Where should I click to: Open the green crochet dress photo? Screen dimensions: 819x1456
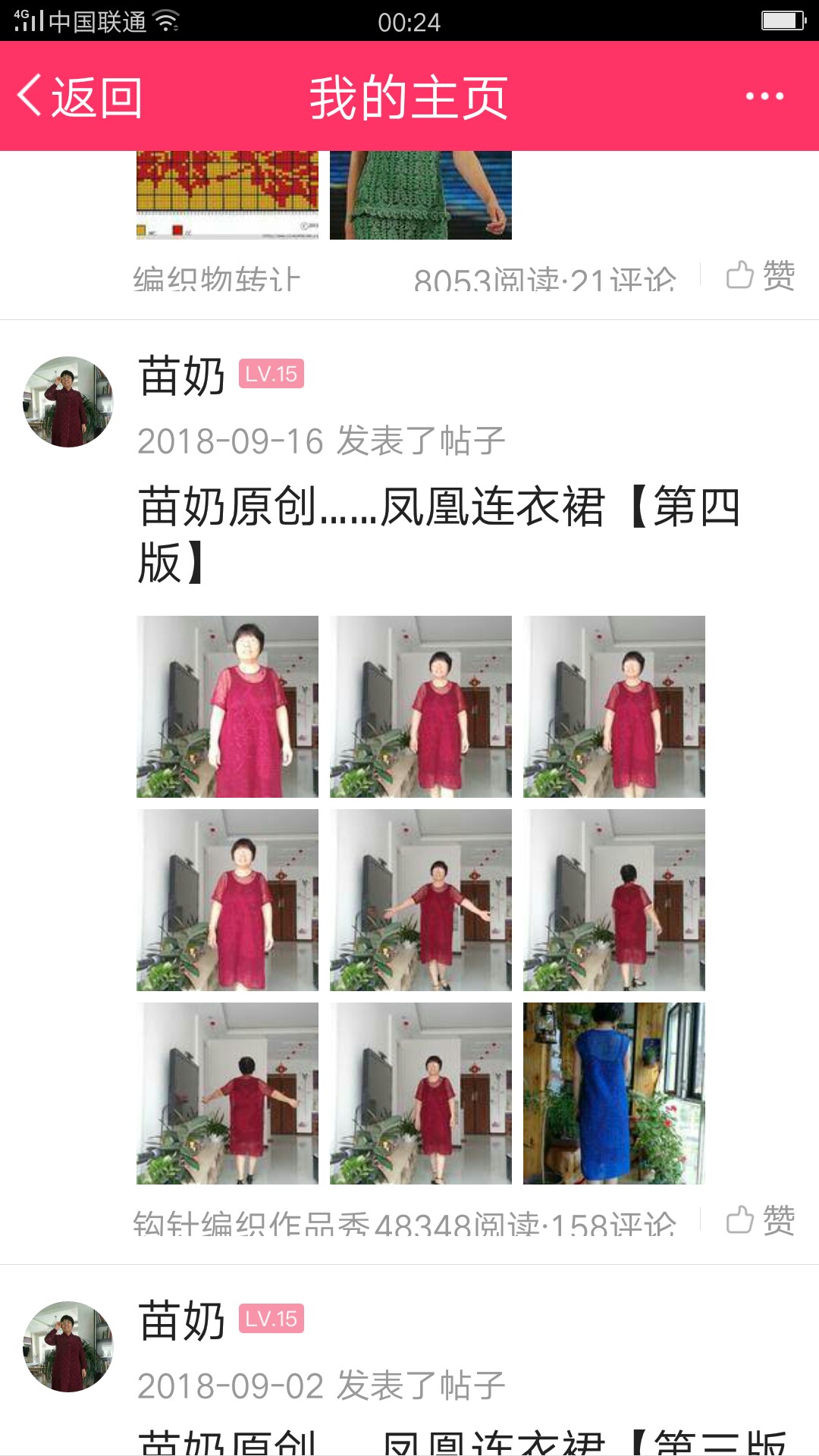[420, 195]
